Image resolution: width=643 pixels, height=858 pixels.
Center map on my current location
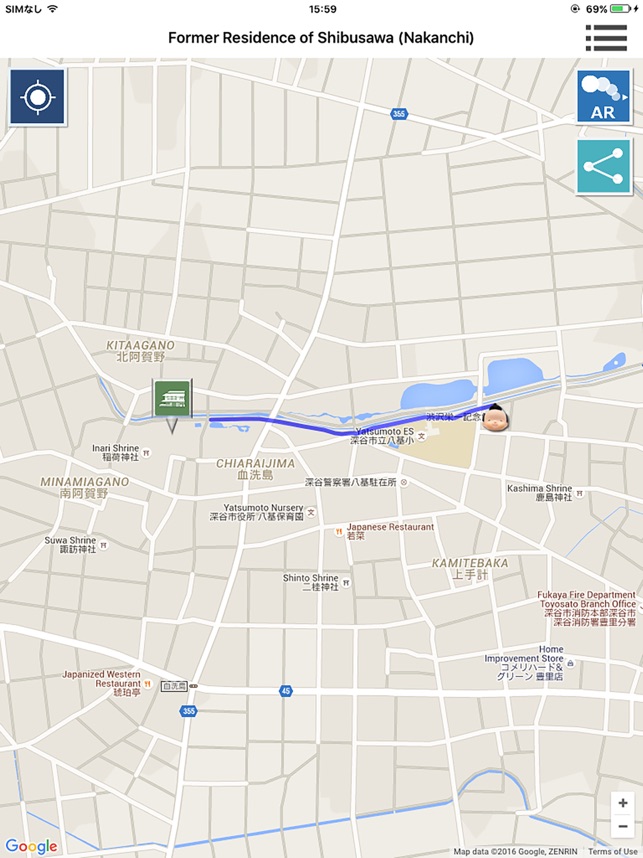[38, 97]
